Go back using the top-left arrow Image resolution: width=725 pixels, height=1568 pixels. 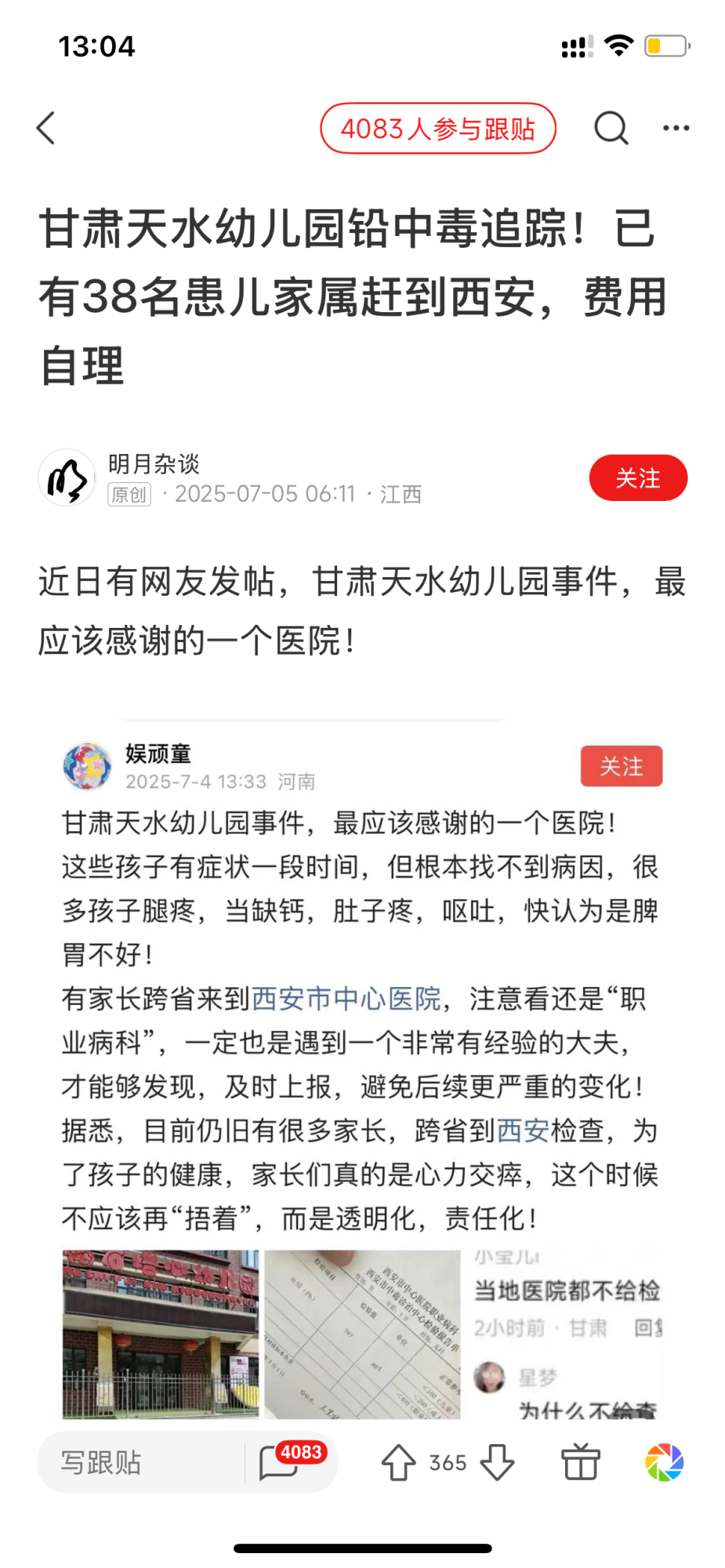click(46, 128)
